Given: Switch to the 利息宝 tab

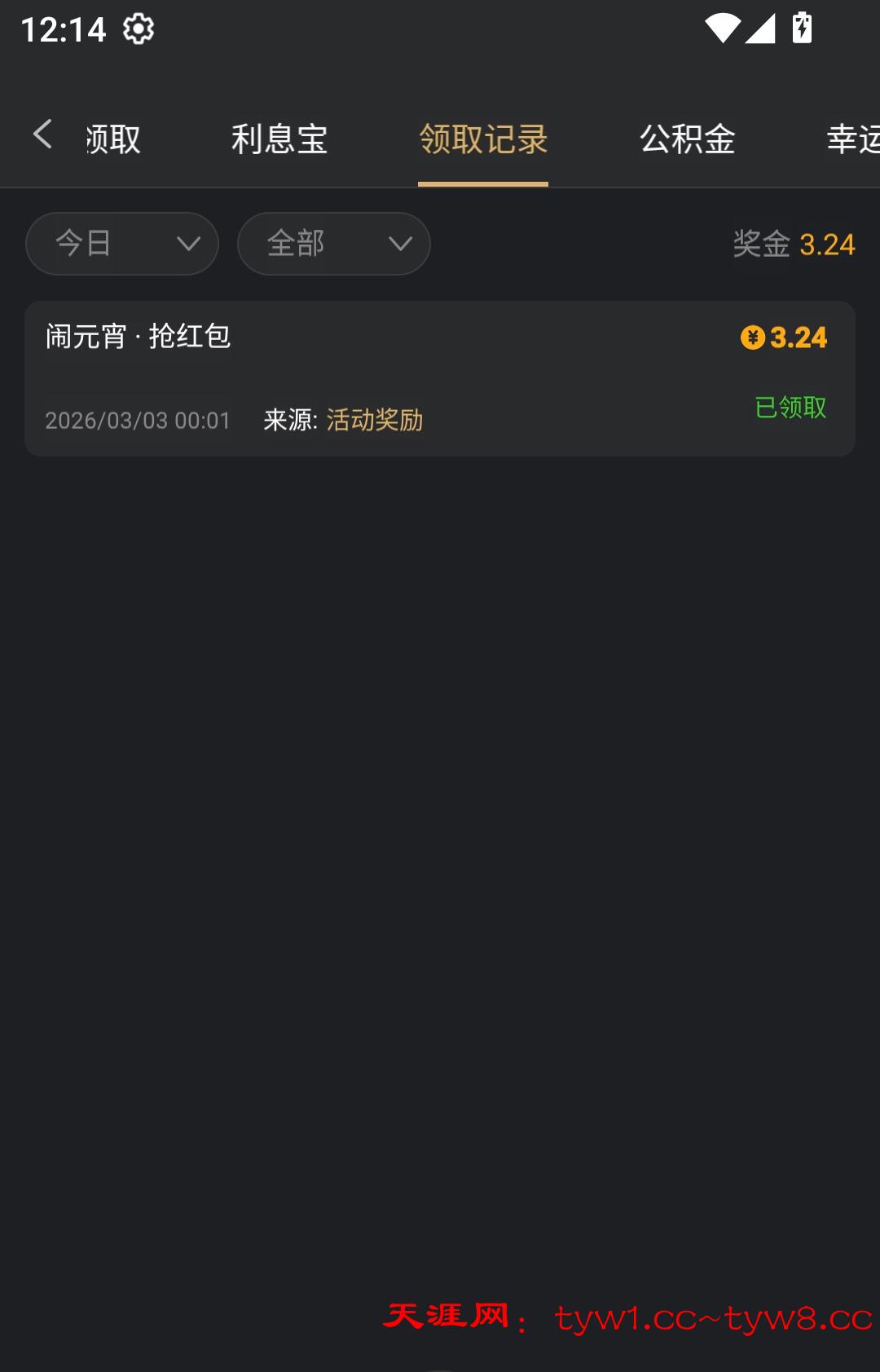Looking at the screenshot, I should pyautogui.click(x=279, y=139).
